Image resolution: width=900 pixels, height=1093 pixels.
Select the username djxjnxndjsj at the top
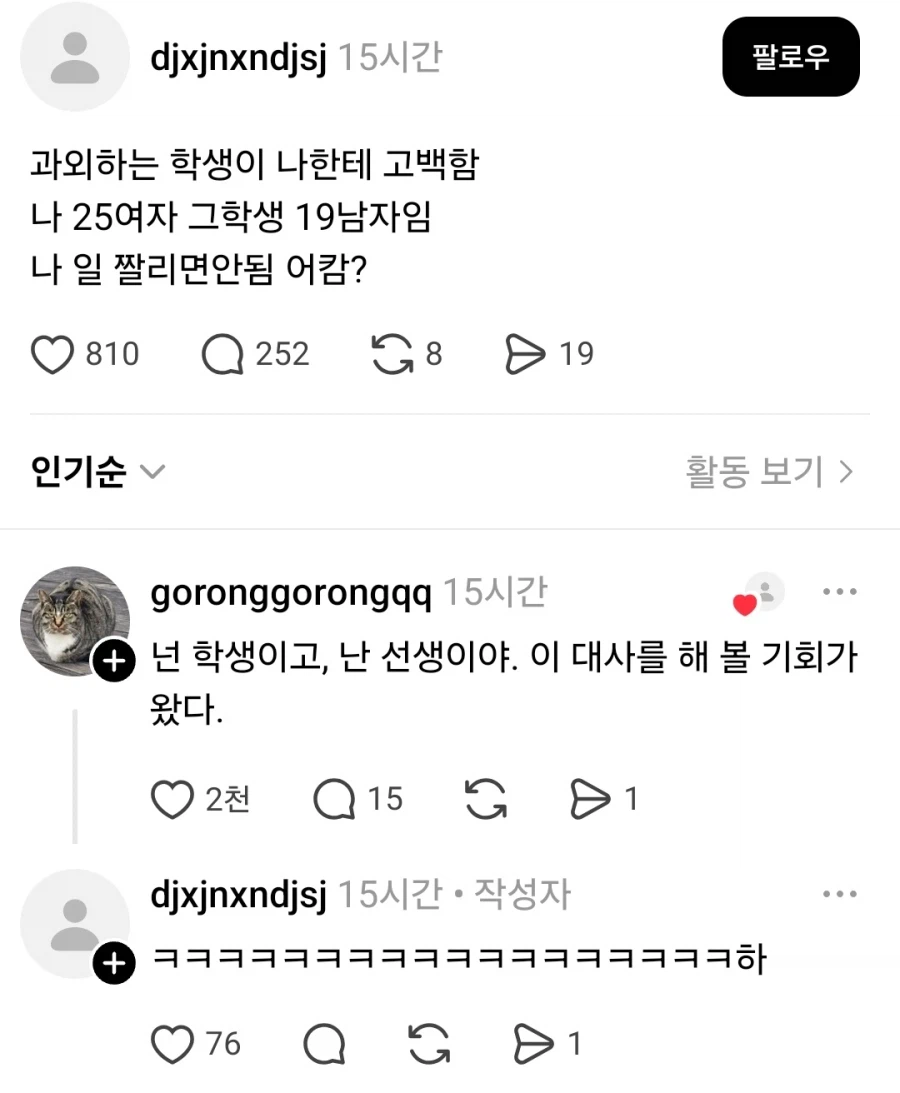[x=237, y=57]
